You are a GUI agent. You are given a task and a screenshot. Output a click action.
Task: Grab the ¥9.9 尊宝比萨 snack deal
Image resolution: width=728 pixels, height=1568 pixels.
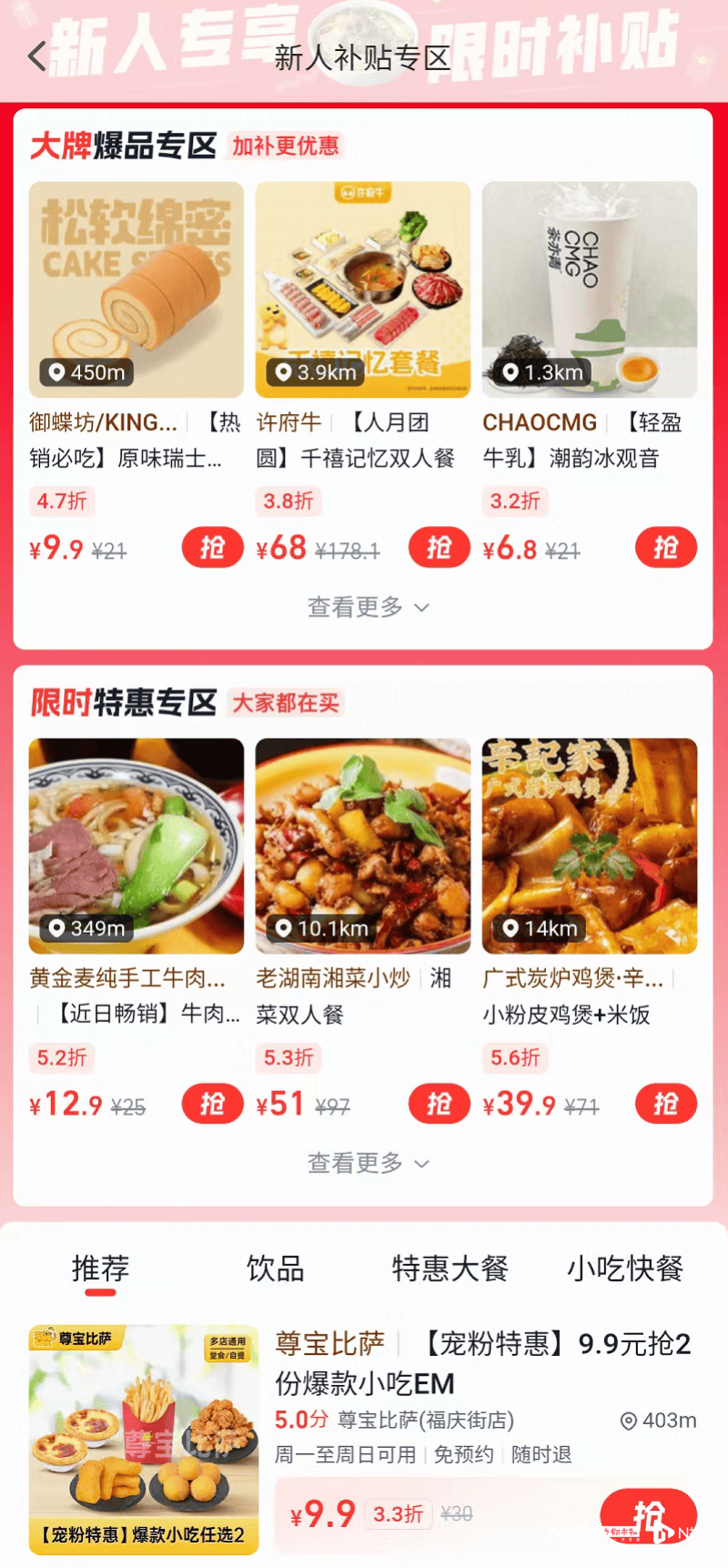(x=649, y=1514)
